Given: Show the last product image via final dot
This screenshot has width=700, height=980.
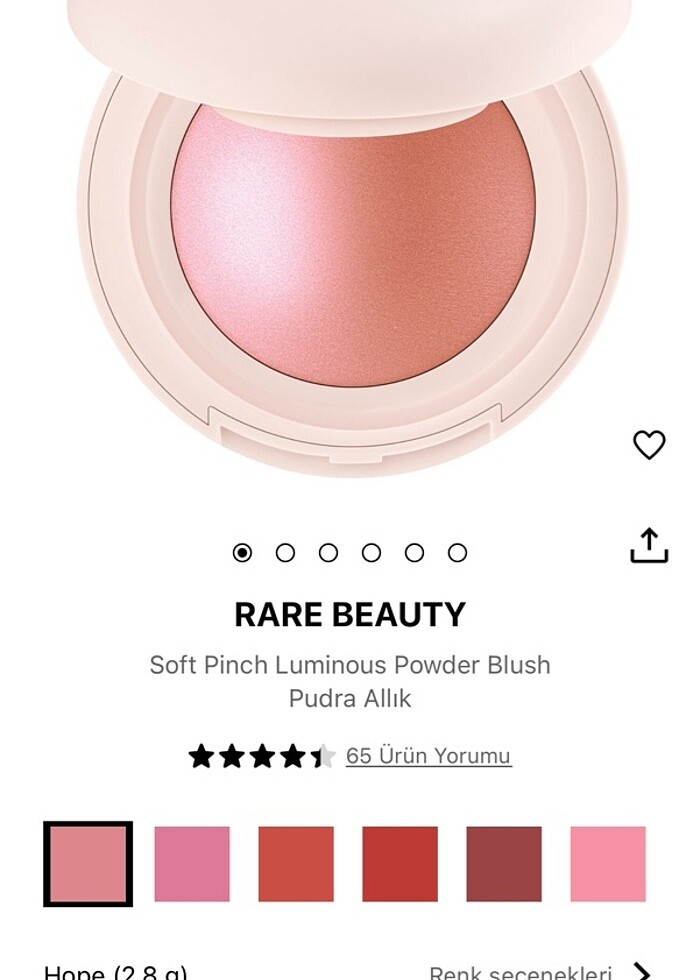Looking at the screenshot, I should pos(457,553).
